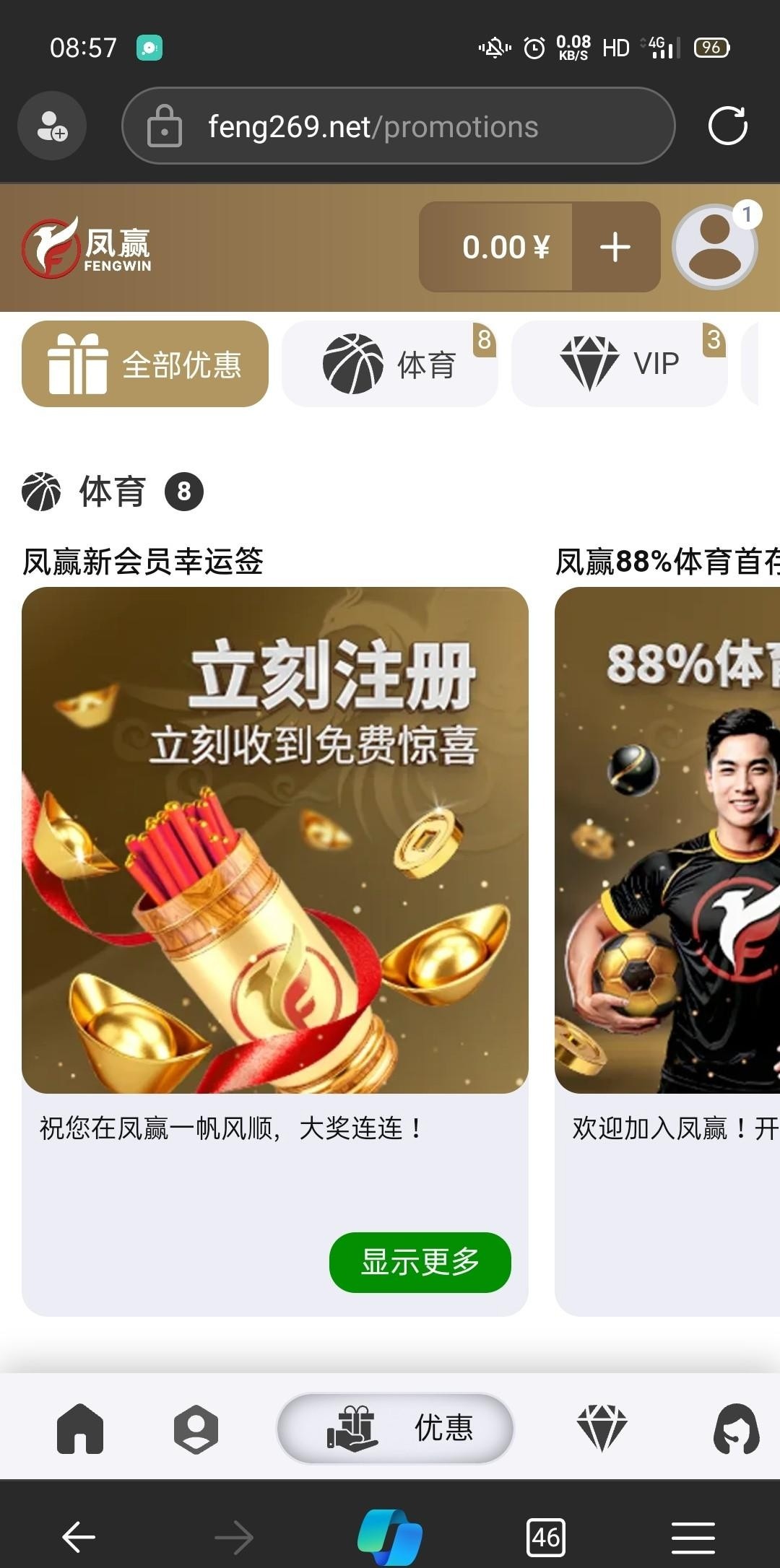The height and width of the screenshot is (1568, 780).
Task: Open the account tab in bottom navigation
Action: coord(196,1428)
